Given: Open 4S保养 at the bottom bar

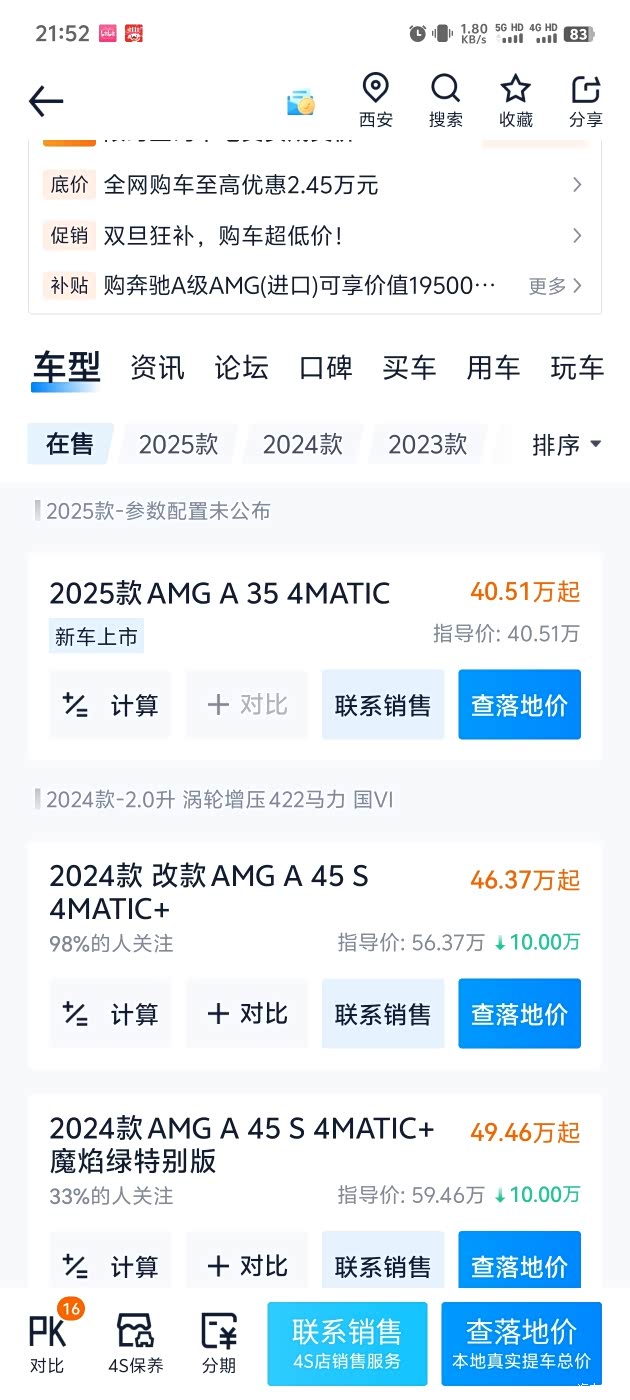Looking at the screenshot, I should tap(135, 1340).
